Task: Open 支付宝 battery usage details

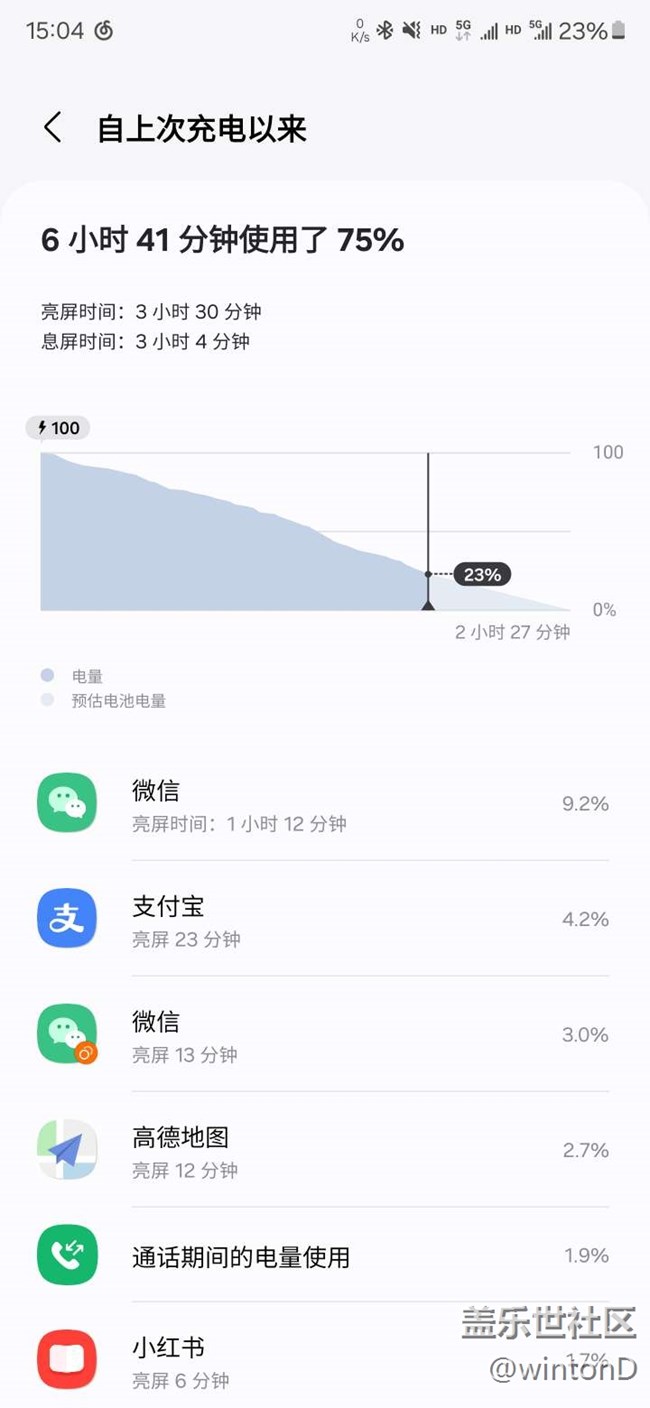Action: pos(325,918)
